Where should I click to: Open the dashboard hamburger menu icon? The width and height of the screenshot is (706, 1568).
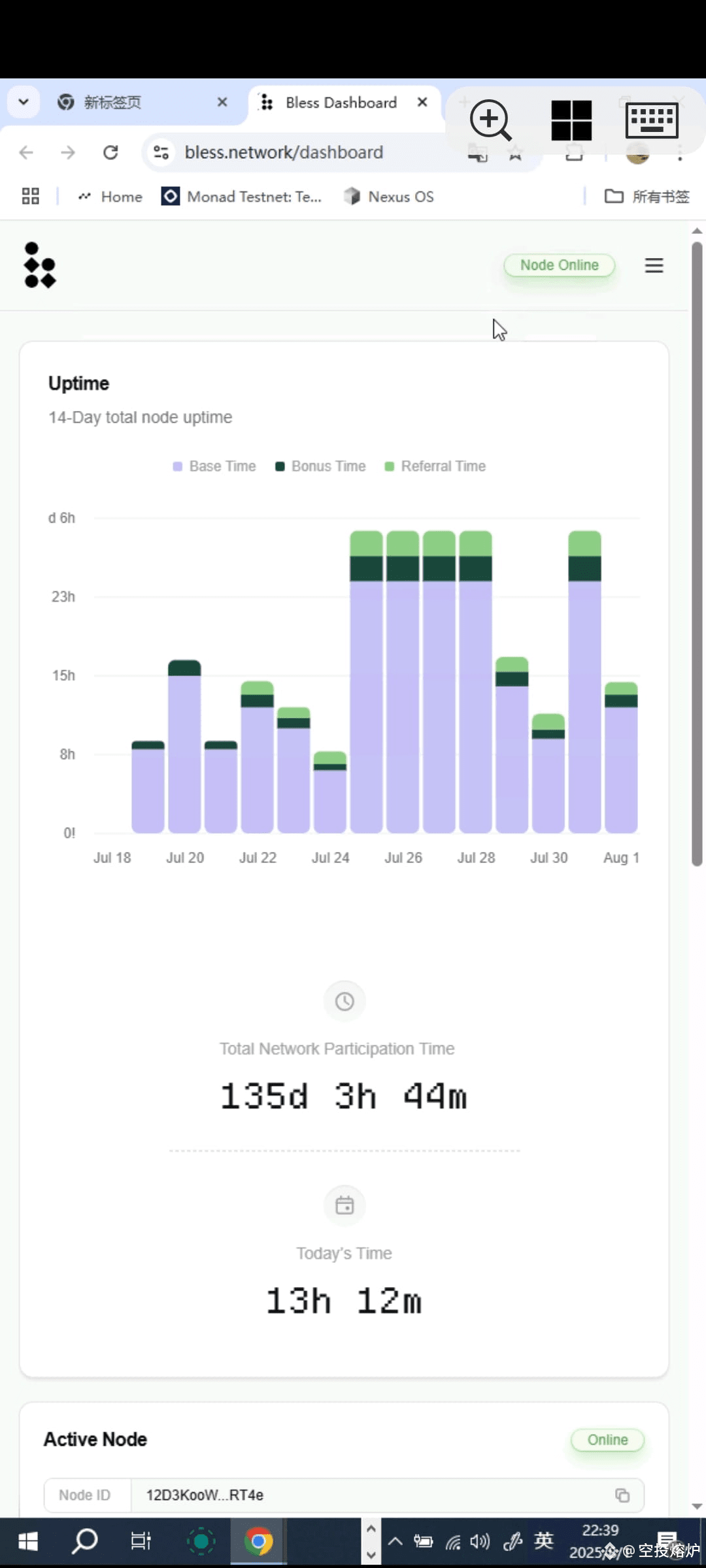pyautogui.click(x=654, y=266)
